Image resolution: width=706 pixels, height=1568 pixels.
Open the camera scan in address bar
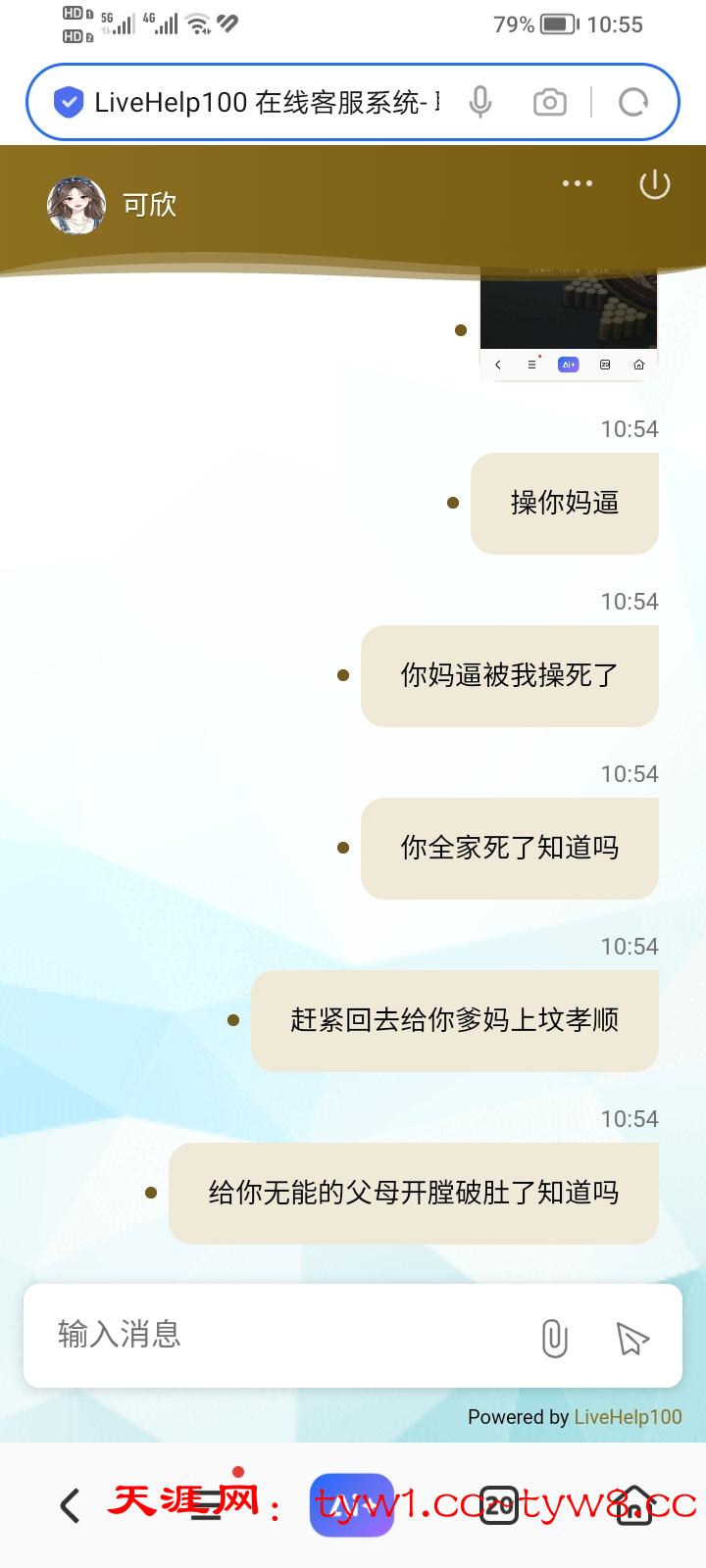tap(549, 102)
